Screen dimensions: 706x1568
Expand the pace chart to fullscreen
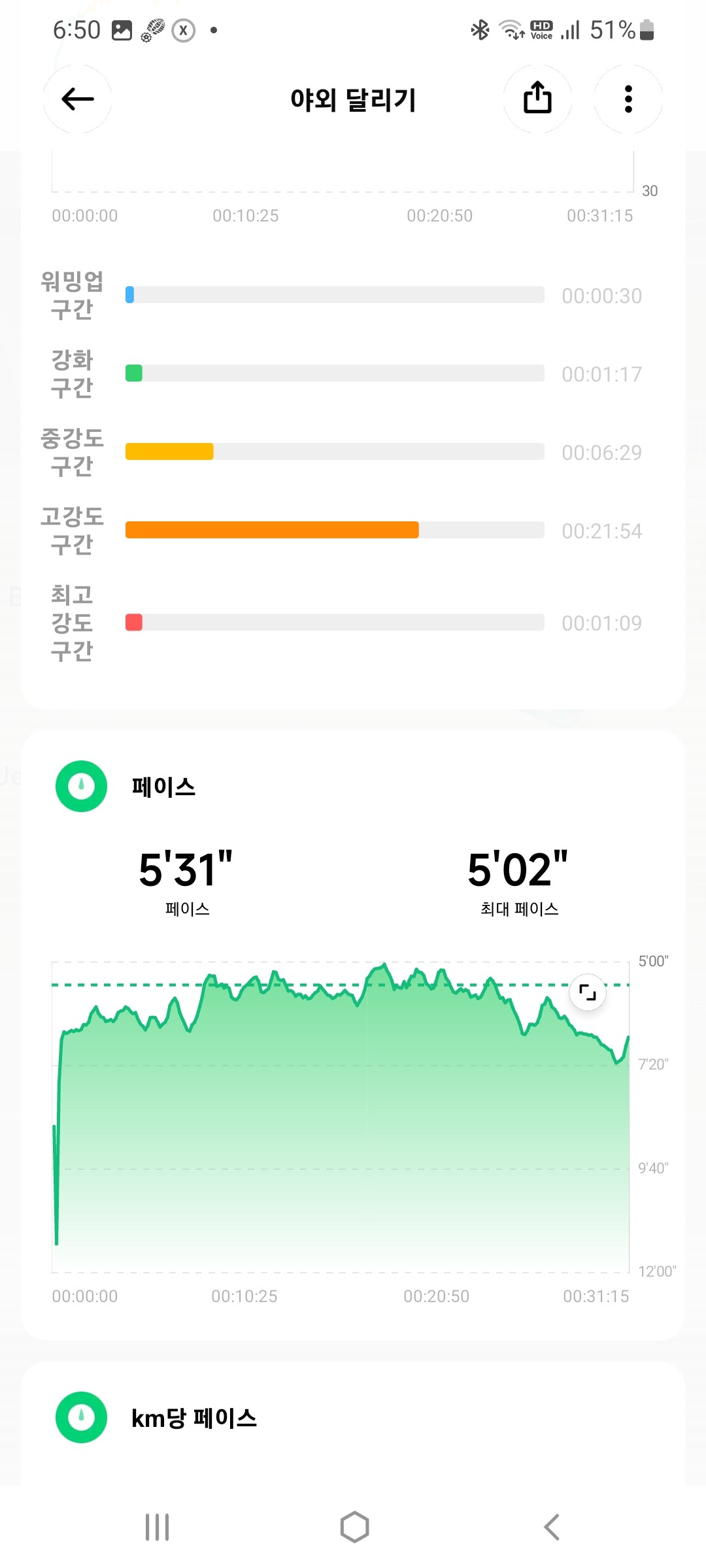click(588, 993)
